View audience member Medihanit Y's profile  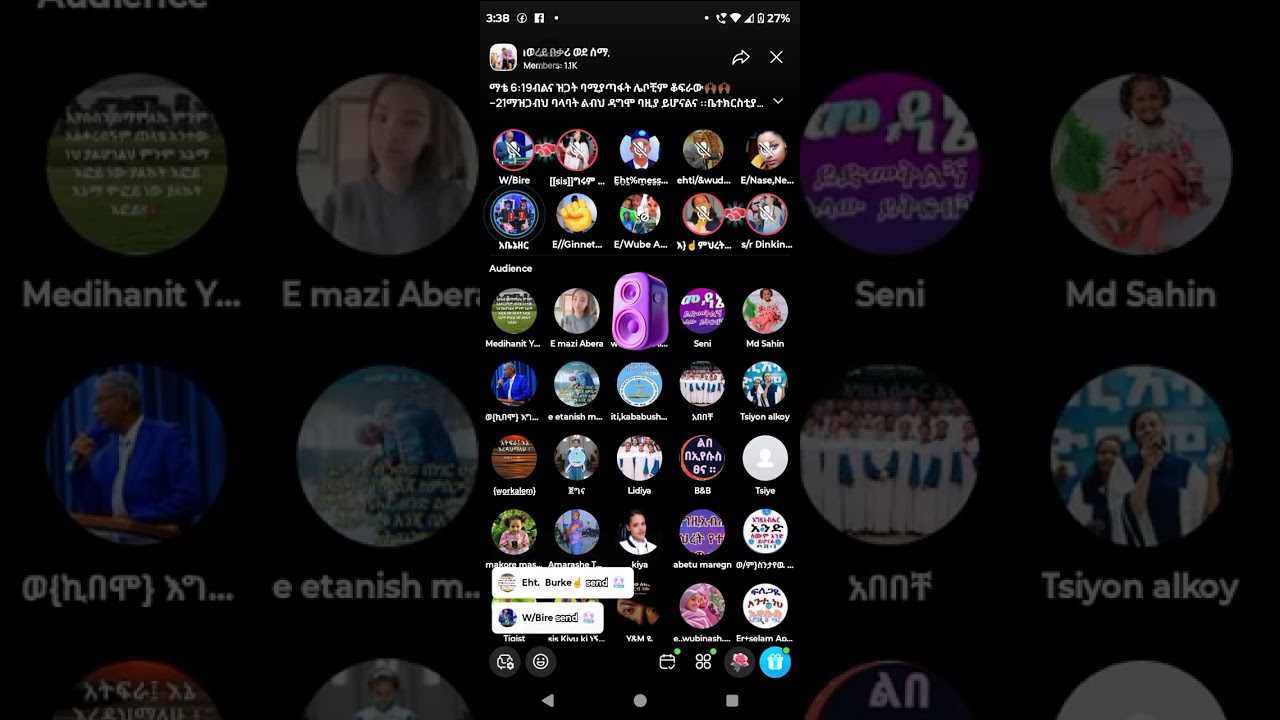[514, 311]
